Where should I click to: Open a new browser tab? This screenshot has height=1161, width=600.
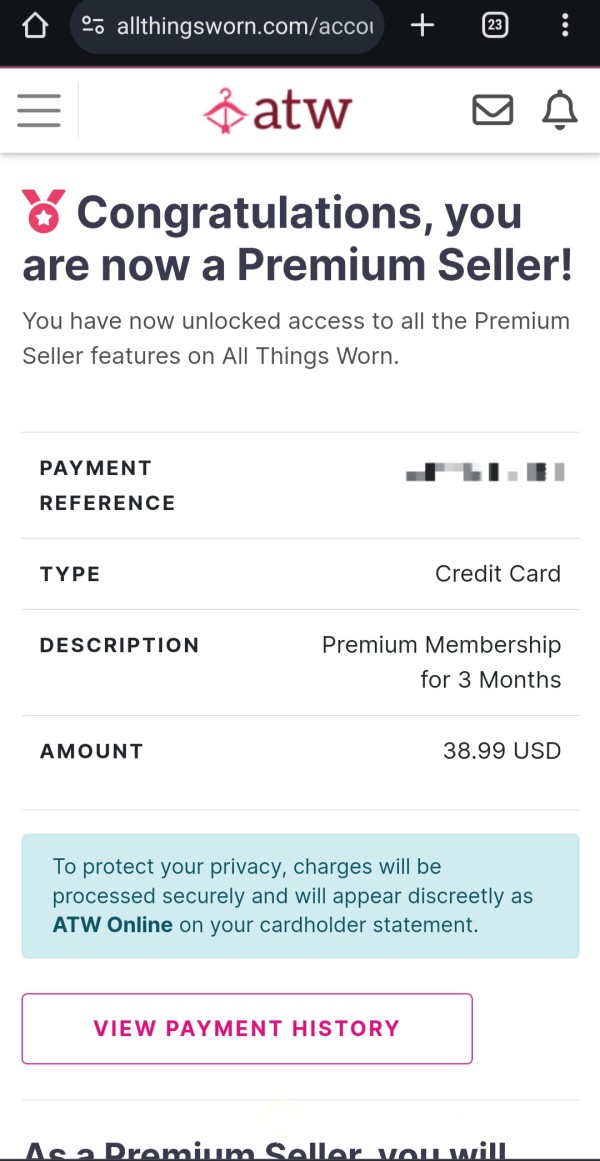[422, 26]
